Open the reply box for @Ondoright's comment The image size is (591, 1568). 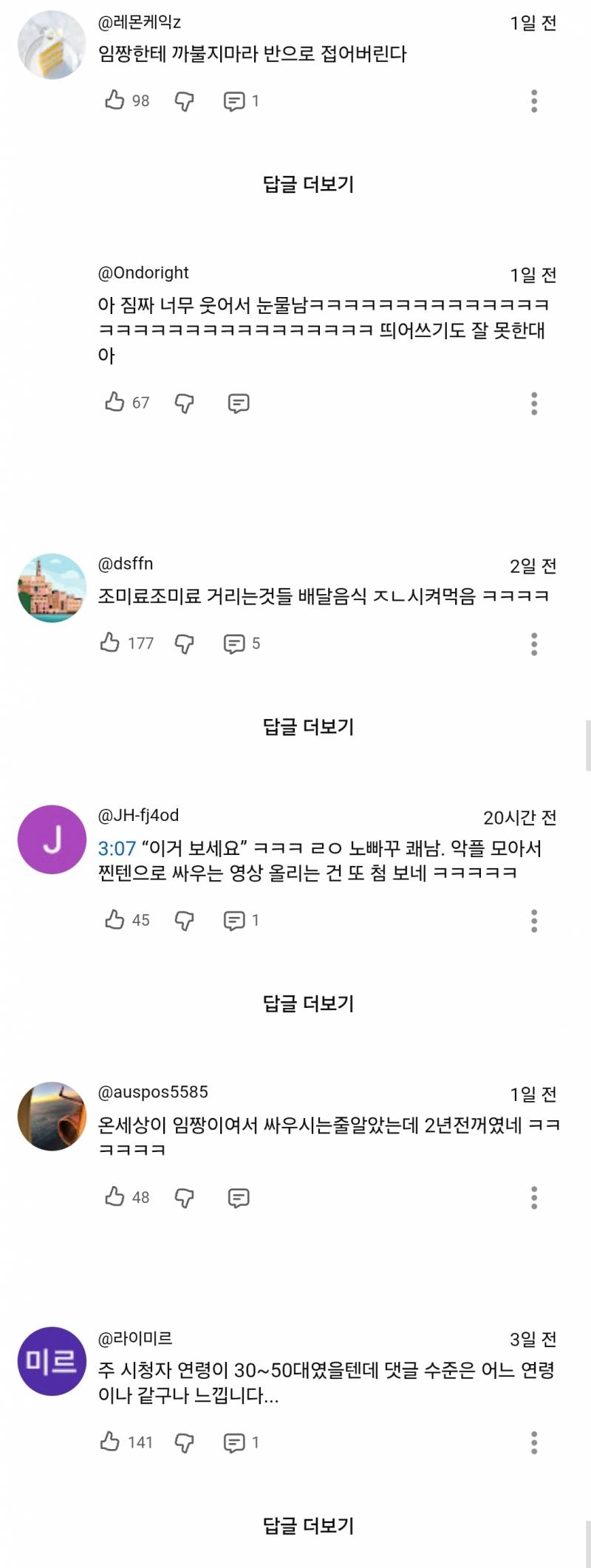[239, 403]
